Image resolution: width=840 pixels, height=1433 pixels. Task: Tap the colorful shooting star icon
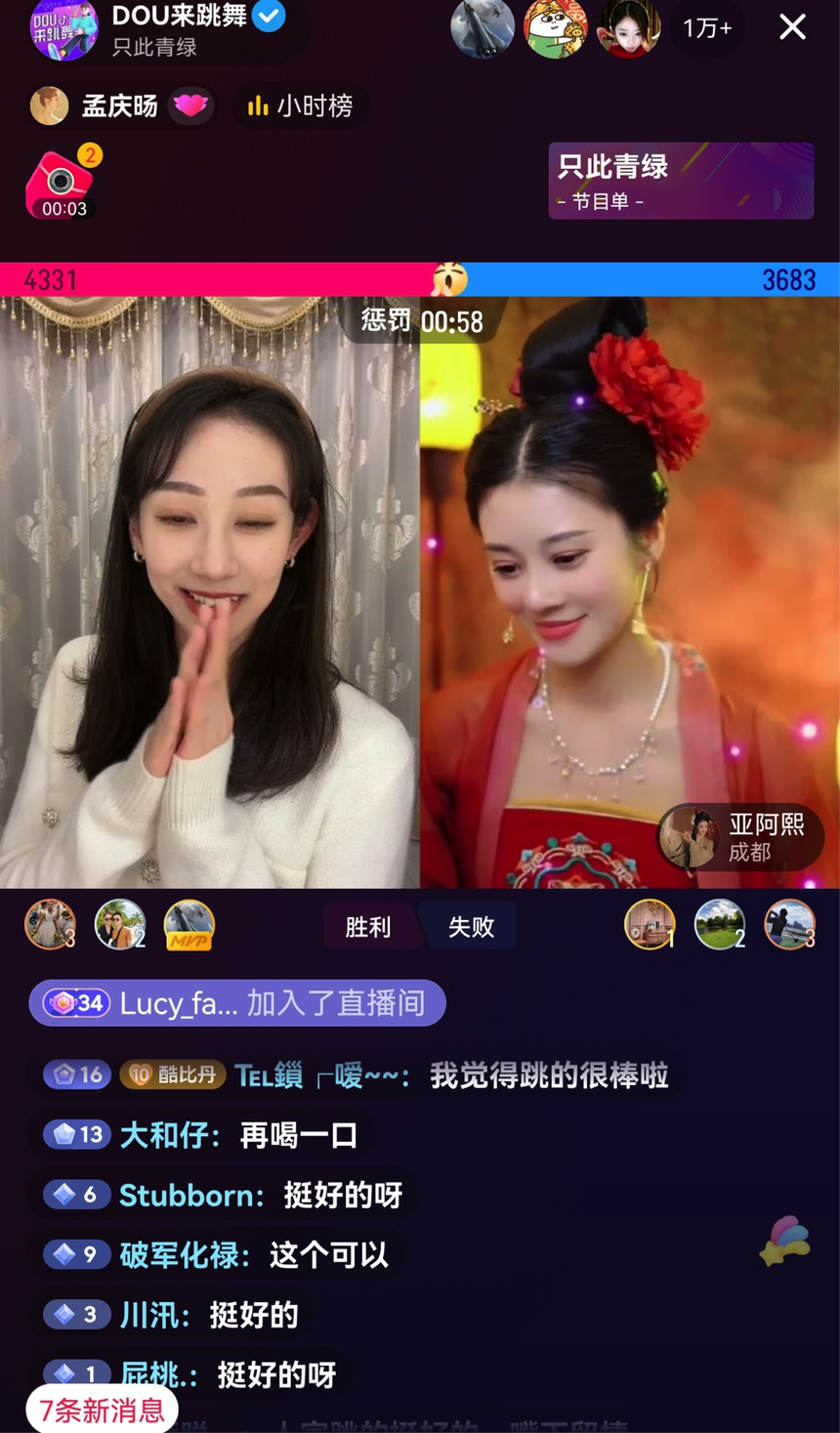785,1241
